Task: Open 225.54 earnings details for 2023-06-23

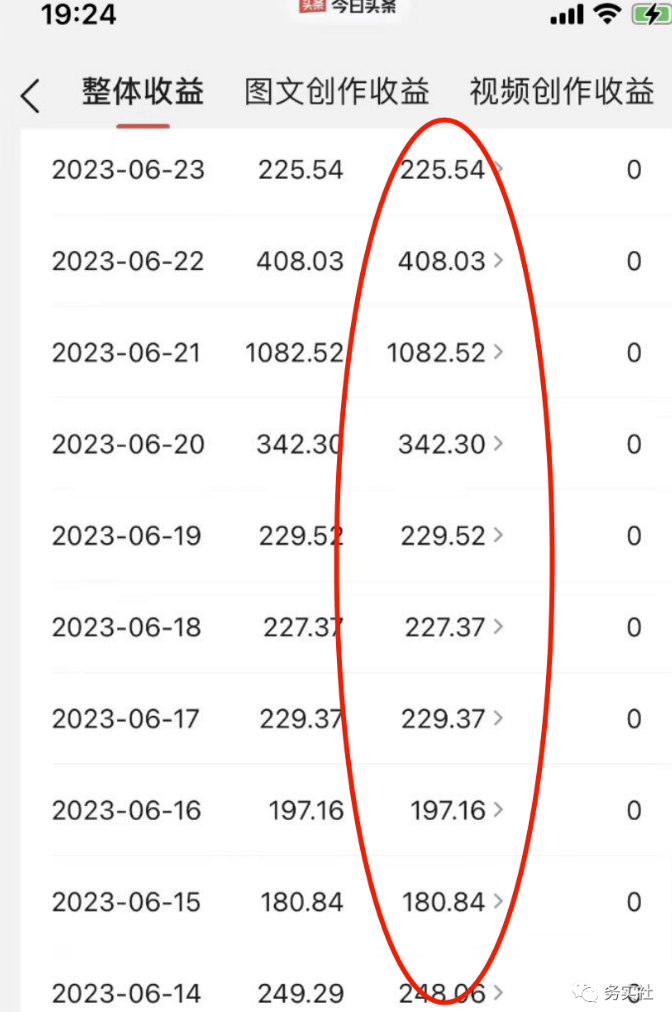Action: point(450,170)
